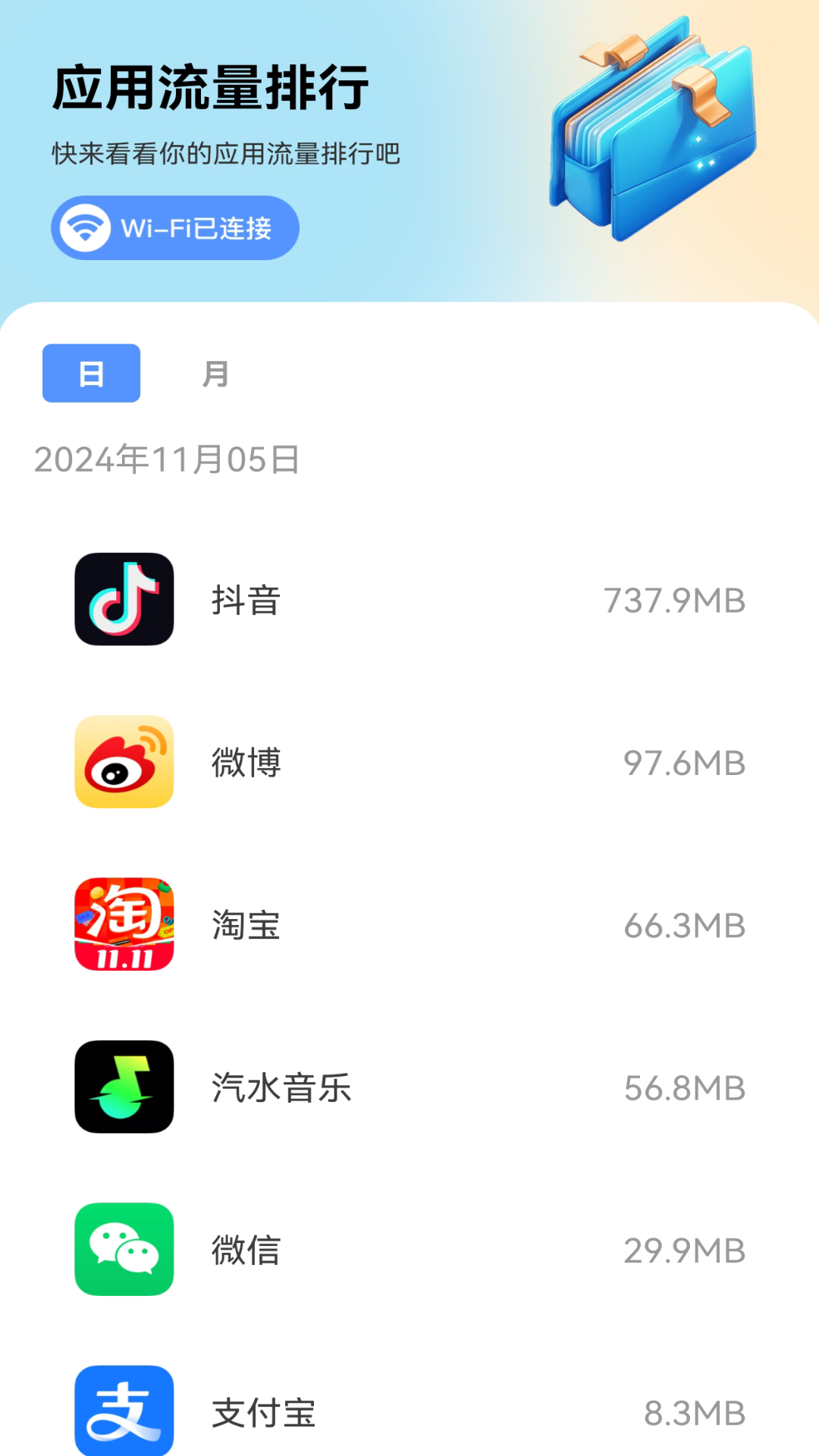Select the 汽水音乐 app icon
This screenshot has height=1456, width=819.
pyautogui.click(x=124, y=1087)
